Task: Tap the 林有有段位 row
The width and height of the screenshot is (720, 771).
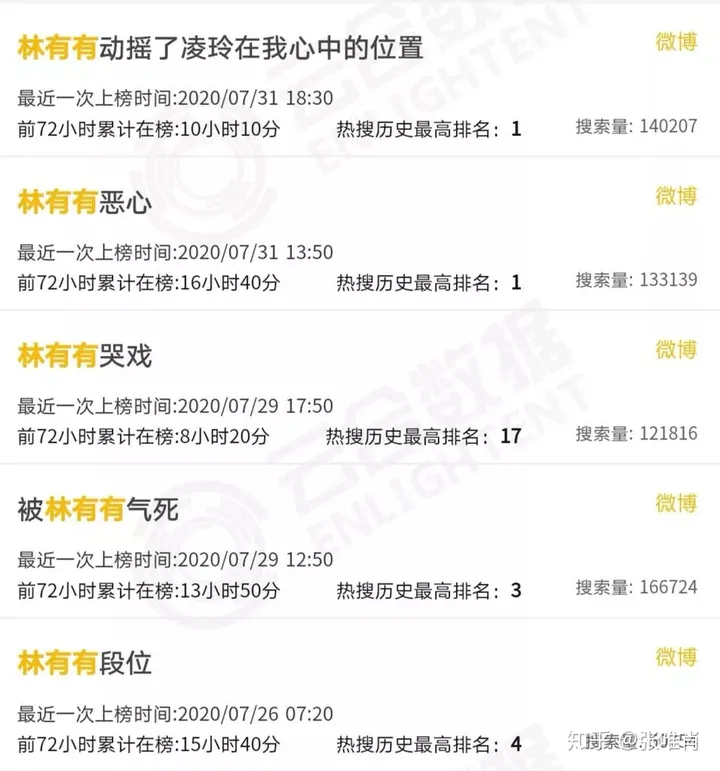Action: (x=86, y=663)
